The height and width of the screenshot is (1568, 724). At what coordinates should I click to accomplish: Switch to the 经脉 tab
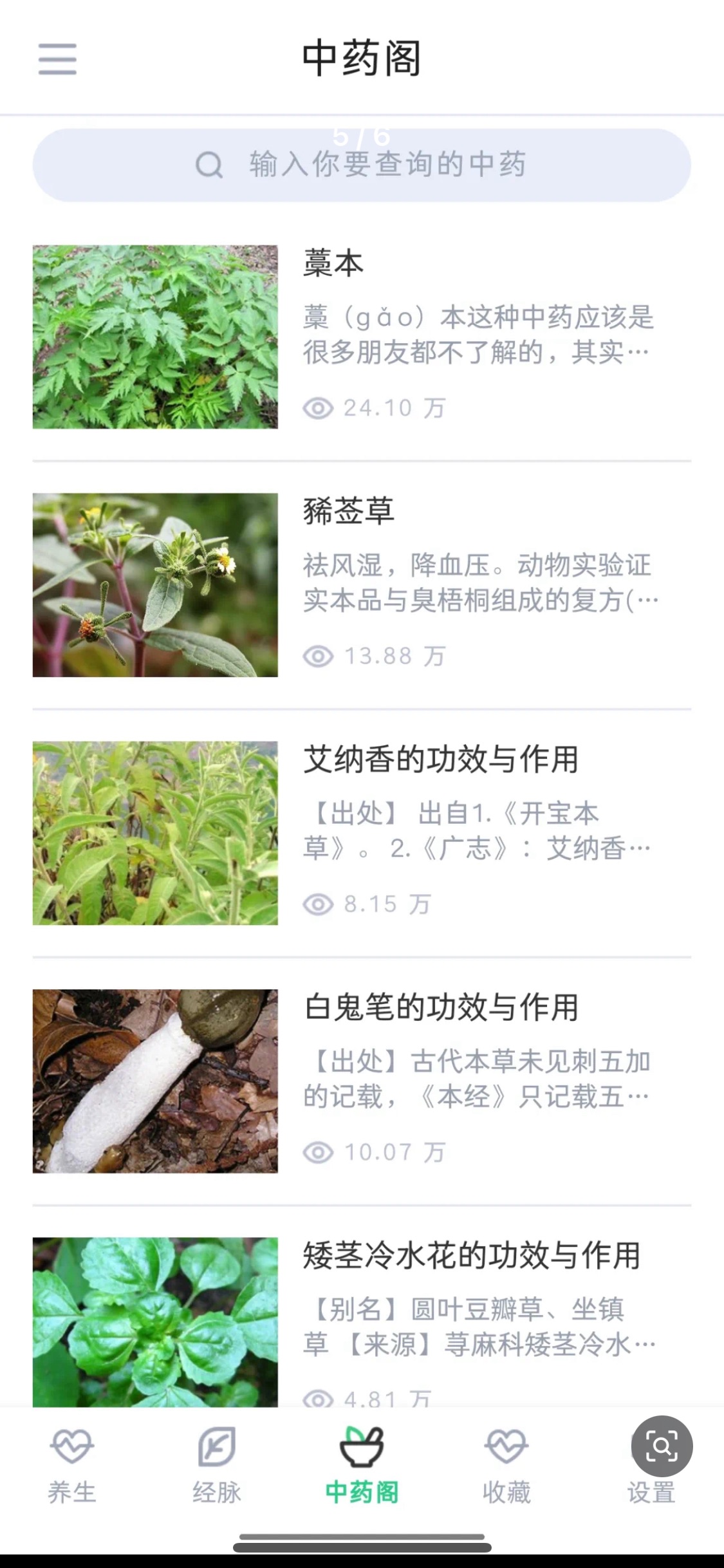[217, 1468]
